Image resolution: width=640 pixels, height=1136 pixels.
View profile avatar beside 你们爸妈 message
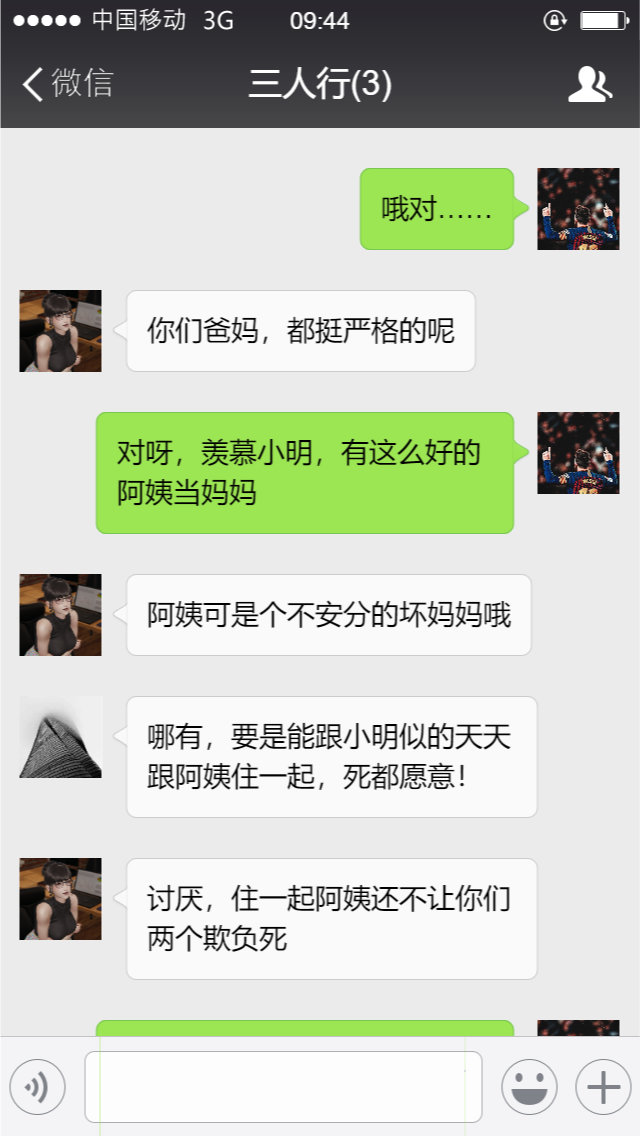tap(61, 331)
